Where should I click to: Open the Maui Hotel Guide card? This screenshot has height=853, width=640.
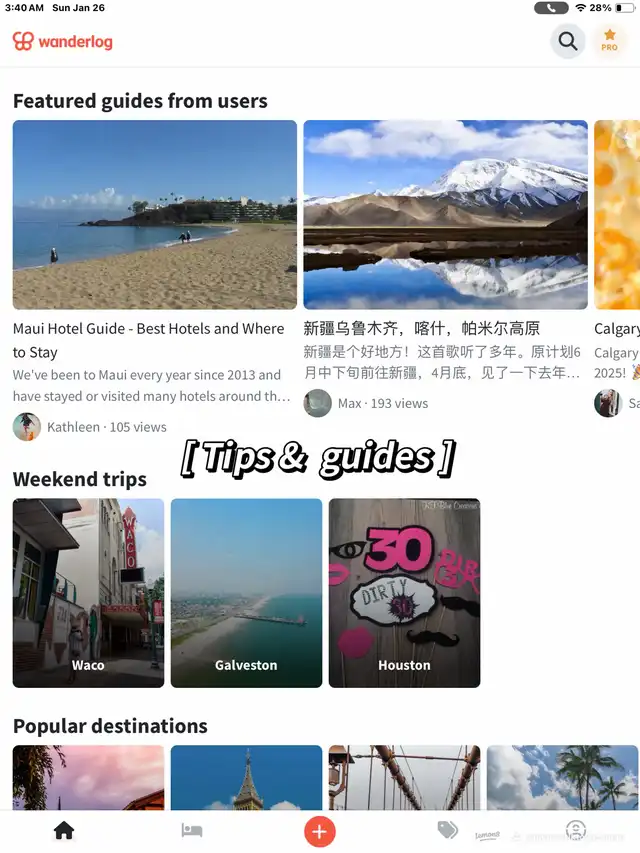pos(155,216)
